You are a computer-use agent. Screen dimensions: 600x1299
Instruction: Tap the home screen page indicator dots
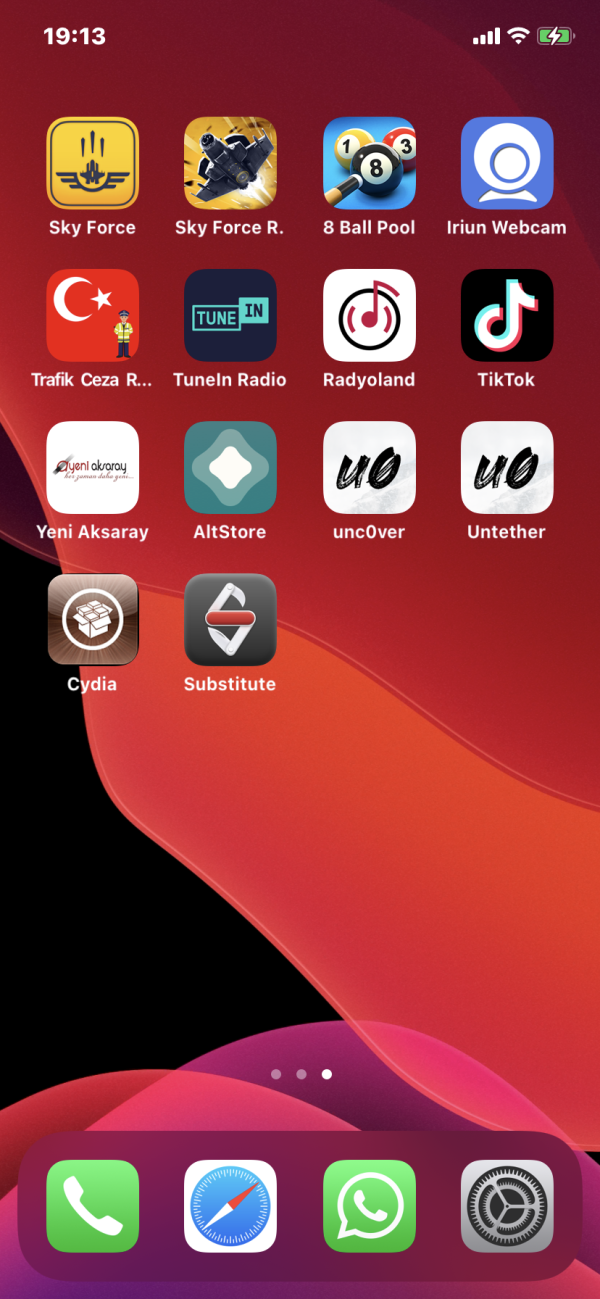pyautogui.click(x=301, y=1074)
